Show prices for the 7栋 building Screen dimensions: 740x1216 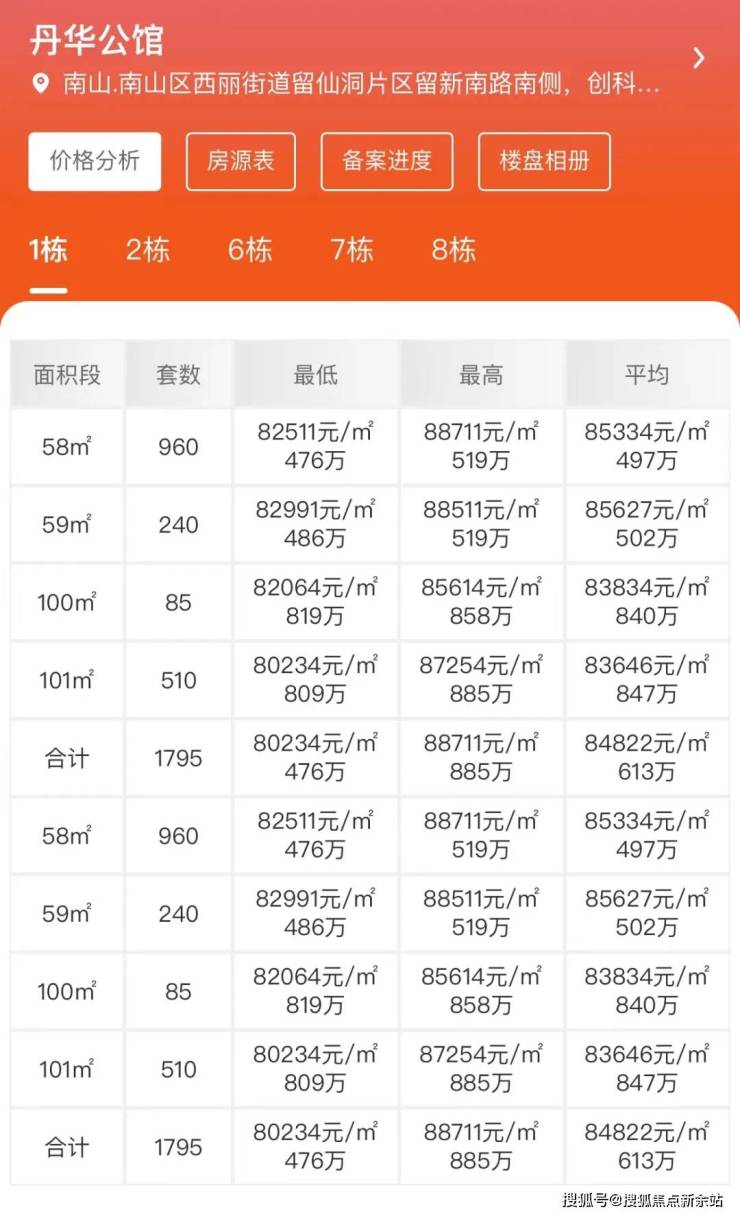coord(352,250)
